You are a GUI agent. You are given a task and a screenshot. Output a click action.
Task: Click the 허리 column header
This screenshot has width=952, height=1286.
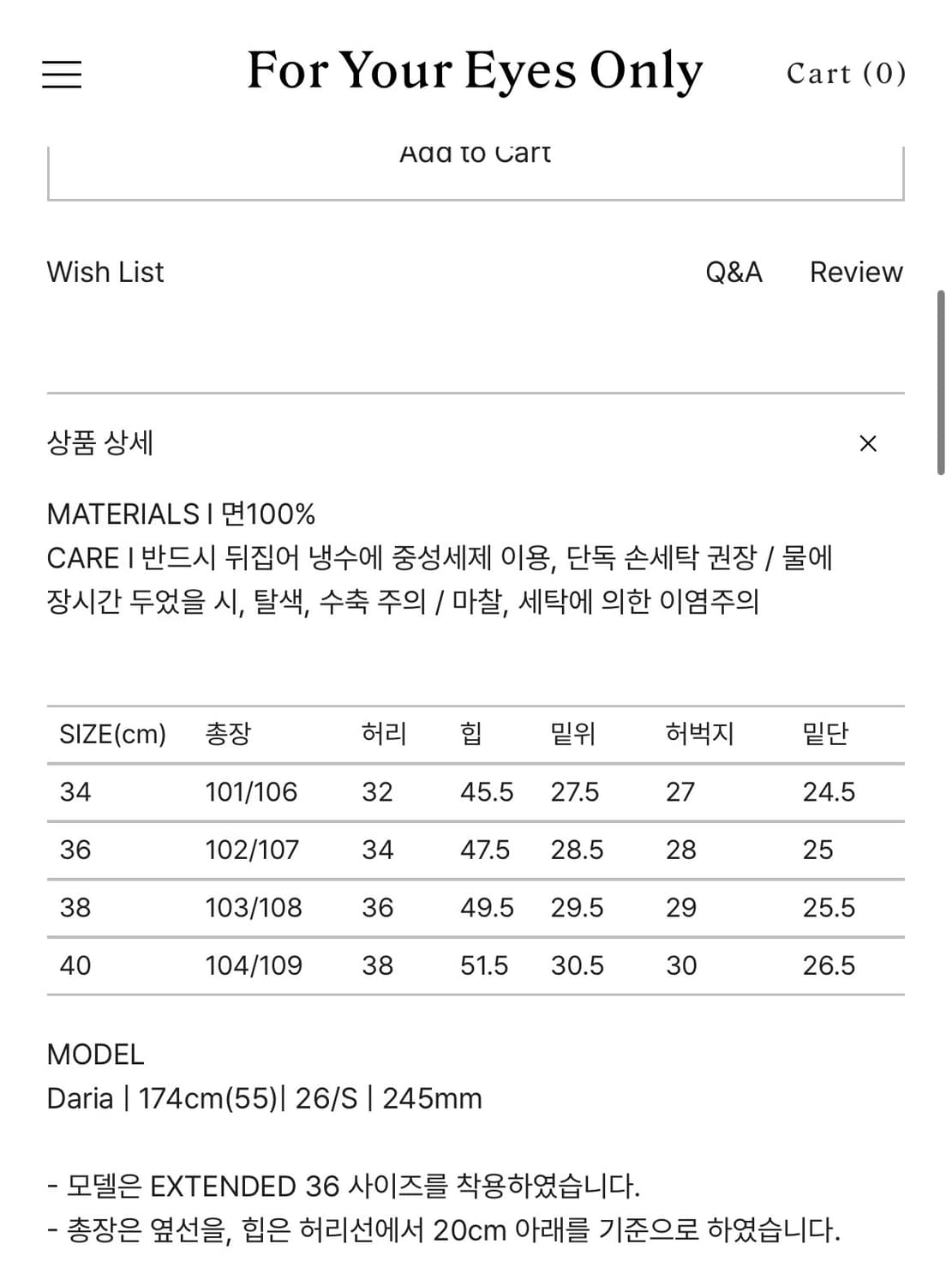click(382, 734)
